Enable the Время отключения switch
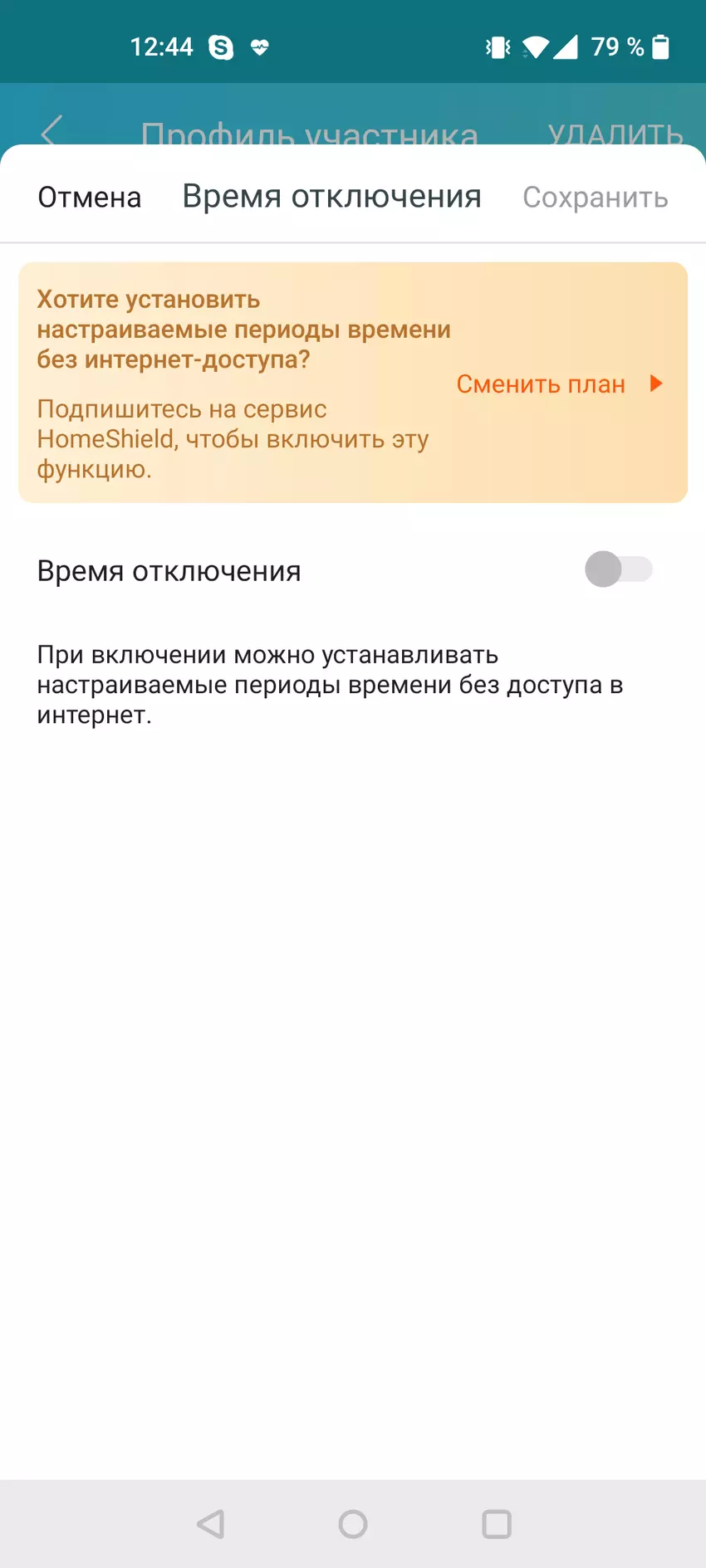 click(618, 569)
